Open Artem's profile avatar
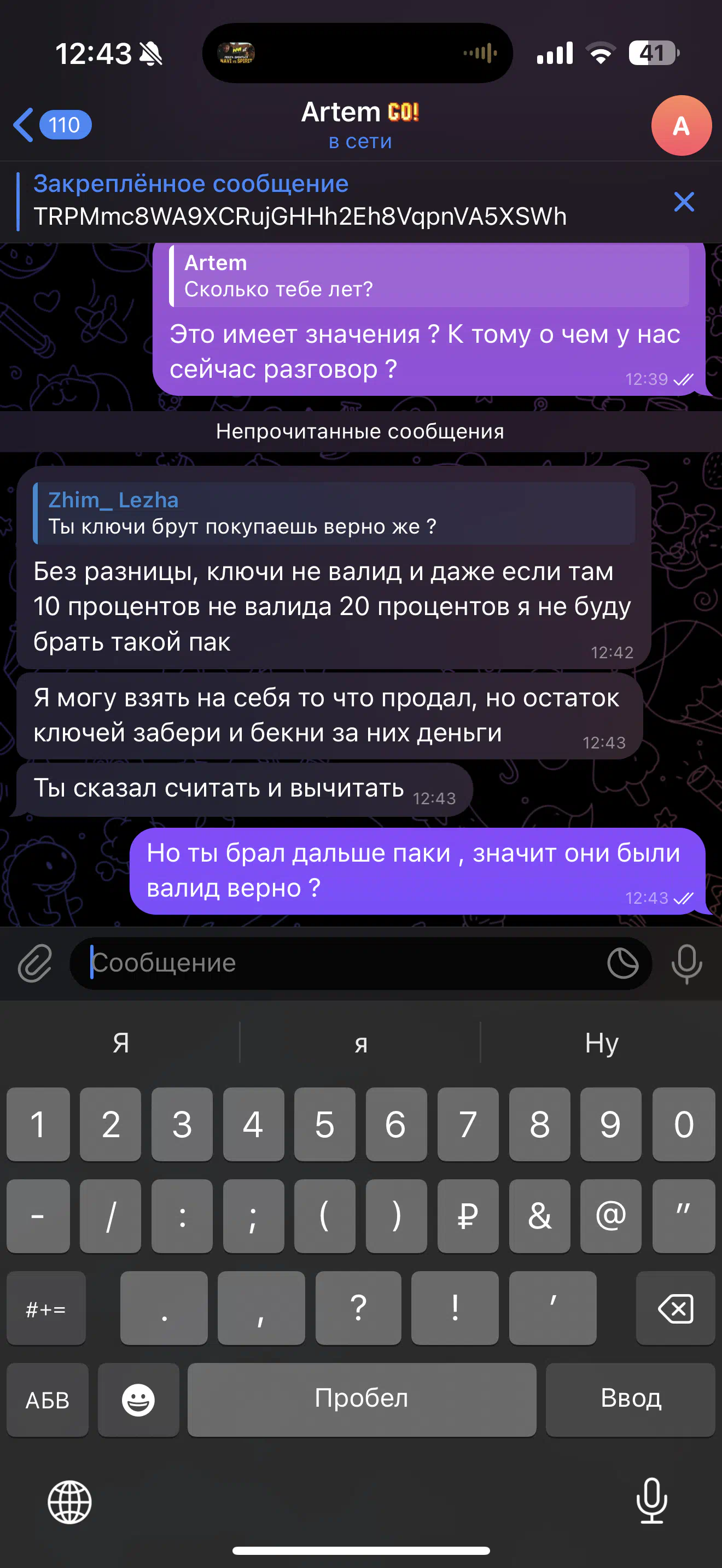This screenshot has width=722, height=1568. (x=680, y=125)
